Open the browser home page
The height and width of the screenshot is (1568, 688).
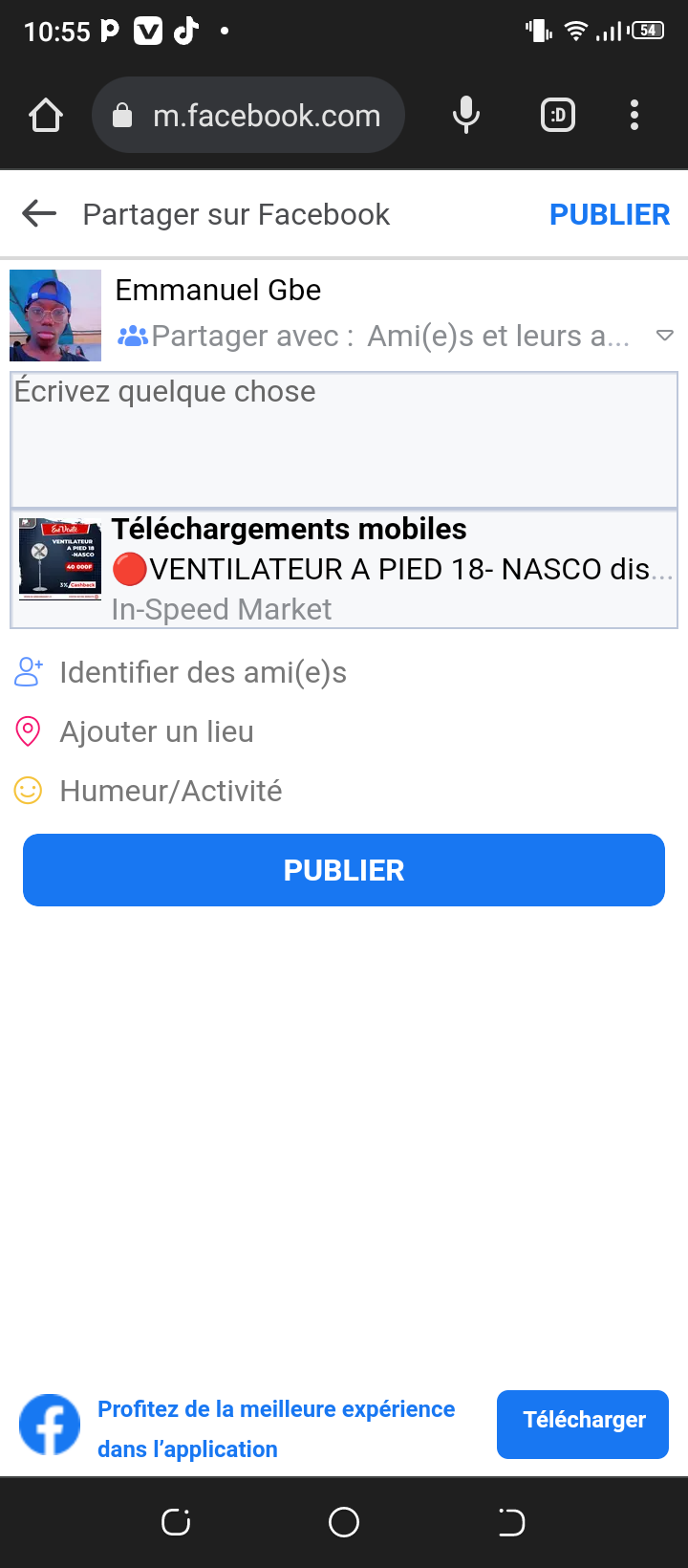pyautogui.click(x=46, y=116)
